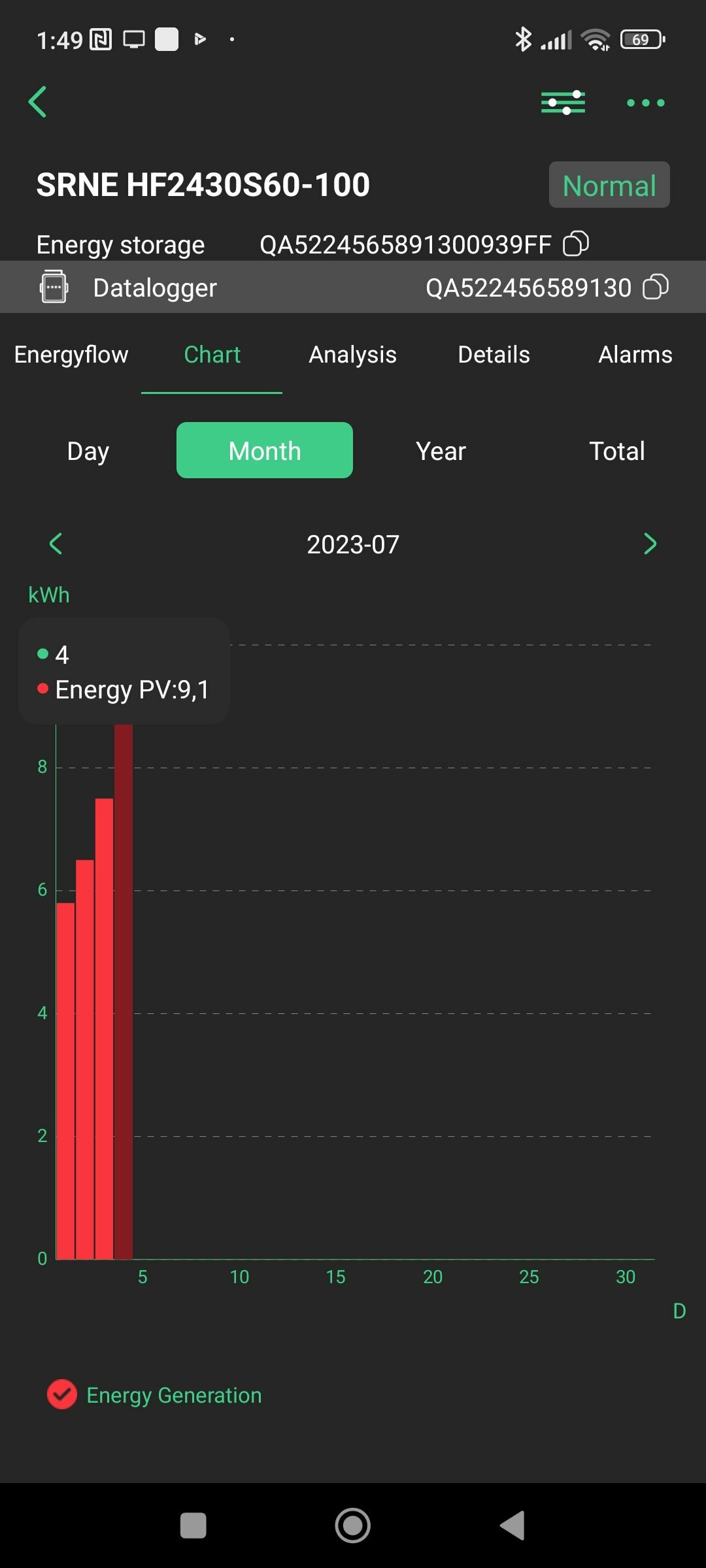Tap the system home button

click(353, 1526)
